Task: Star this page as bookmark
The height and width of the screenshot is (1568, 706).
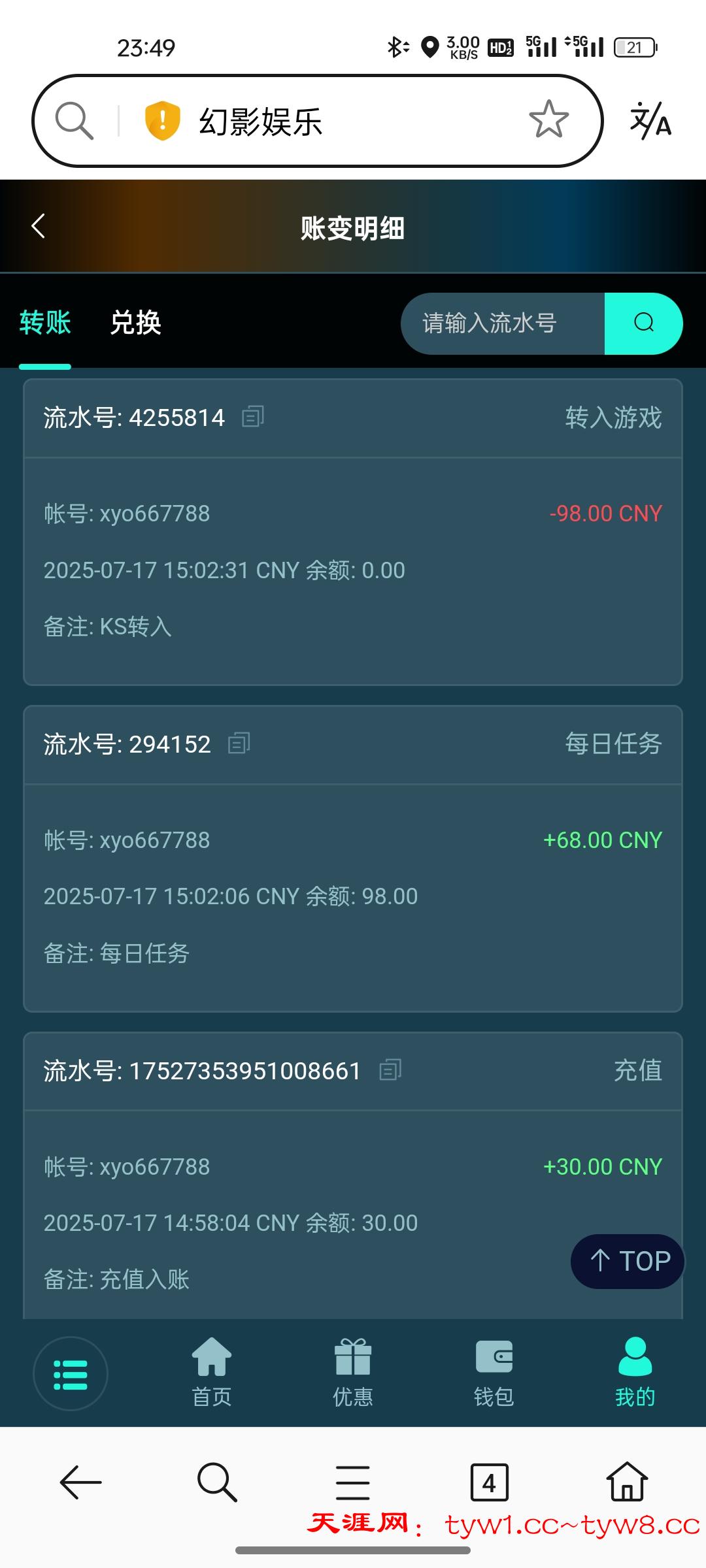Action: [549, 120]
